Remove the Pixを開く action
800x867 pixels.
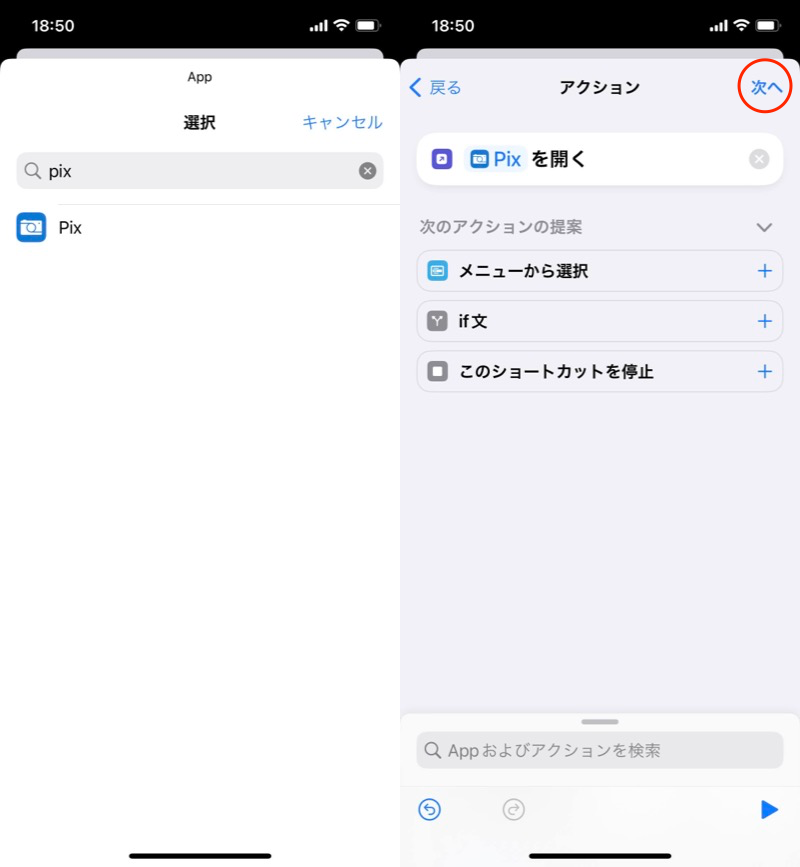pyautogui.click(x=759, y=159)
